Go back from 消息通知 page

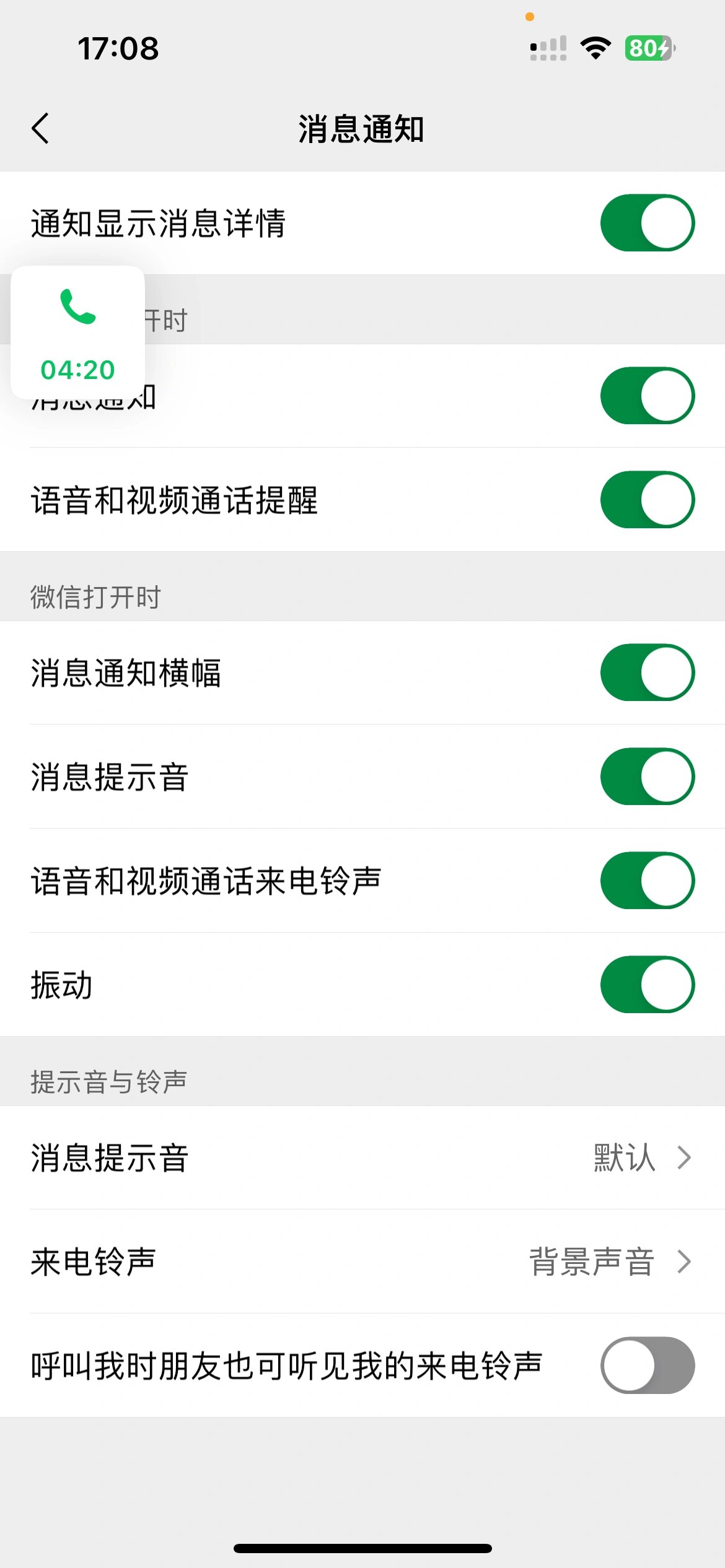(40, 128)
